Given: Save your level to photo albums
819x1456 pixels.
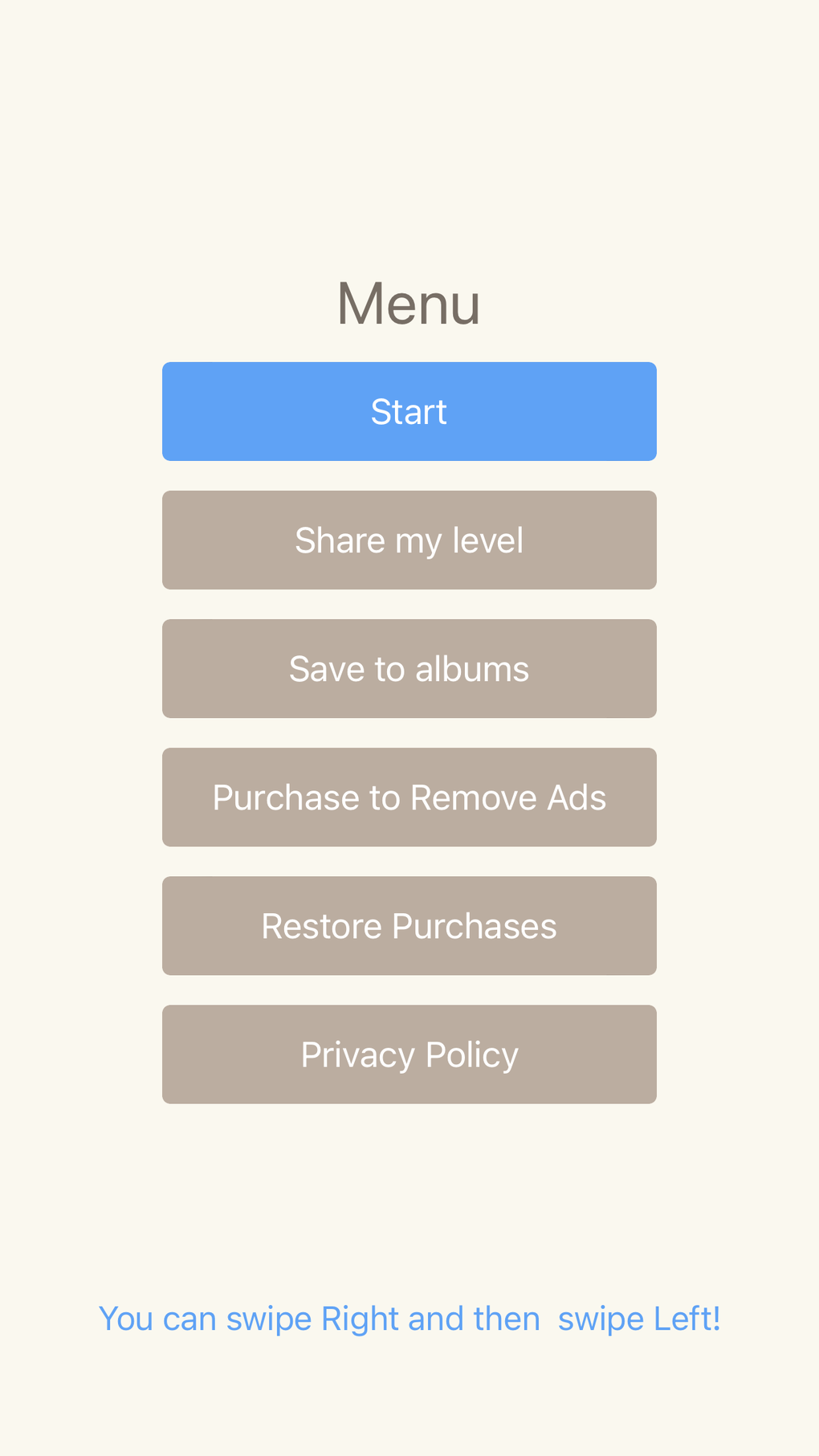Looking at the screenshot, I should (409, 668).
